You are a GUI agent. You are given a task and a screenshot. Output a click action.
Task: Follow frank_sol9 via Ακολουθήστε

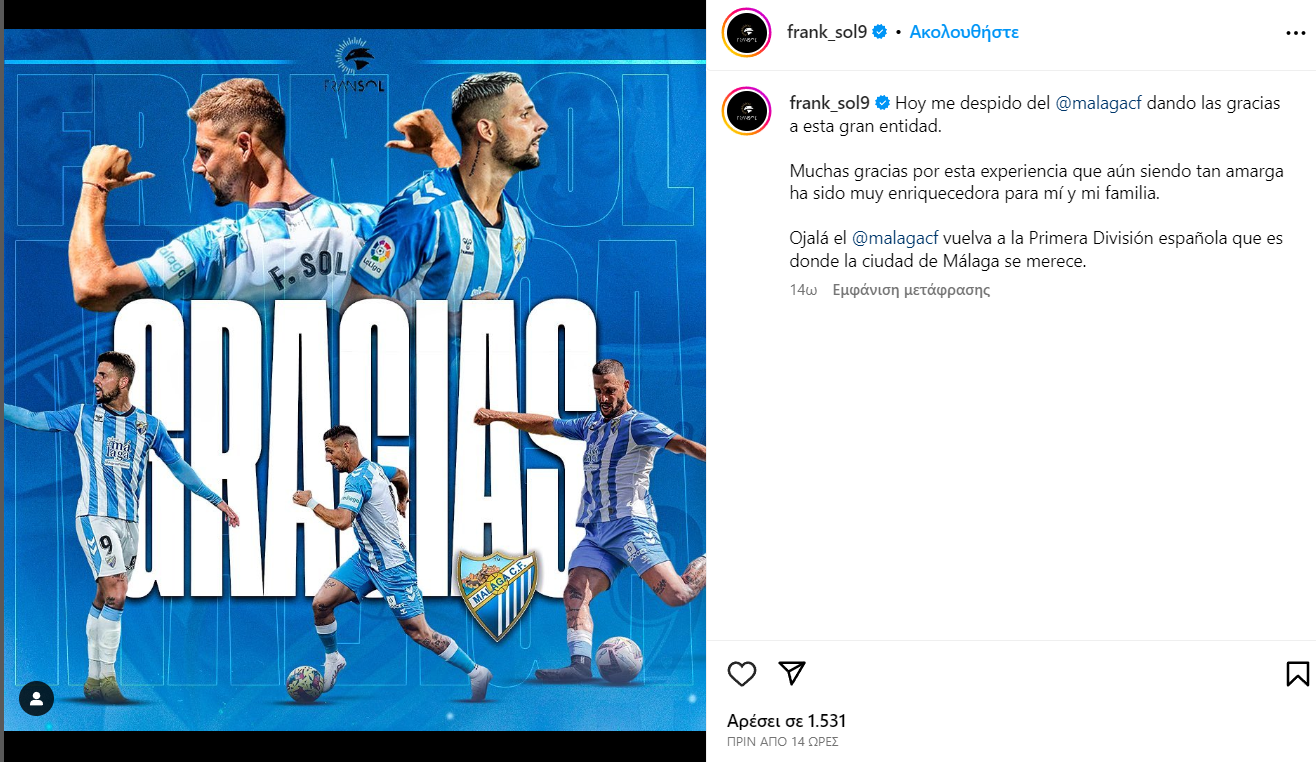(963, 32)
